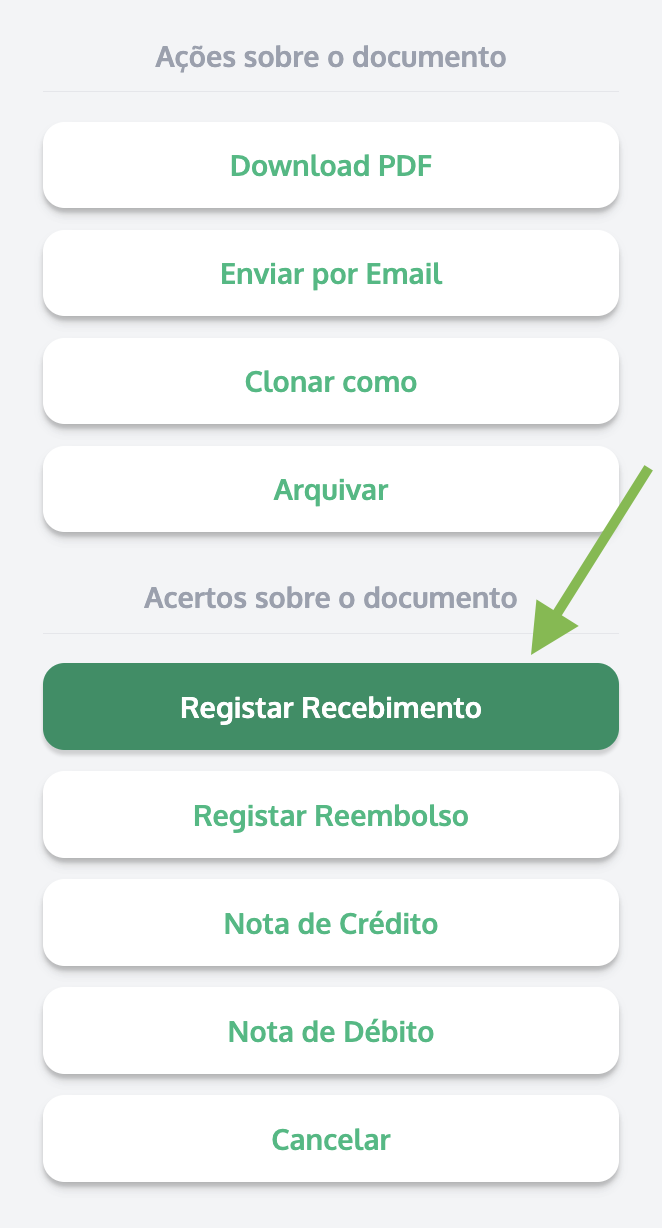The height and width of the screenshot is (1228, 662).
Task: Dismiss the sheet with Cancelar
Action: tap(331, 1139)
